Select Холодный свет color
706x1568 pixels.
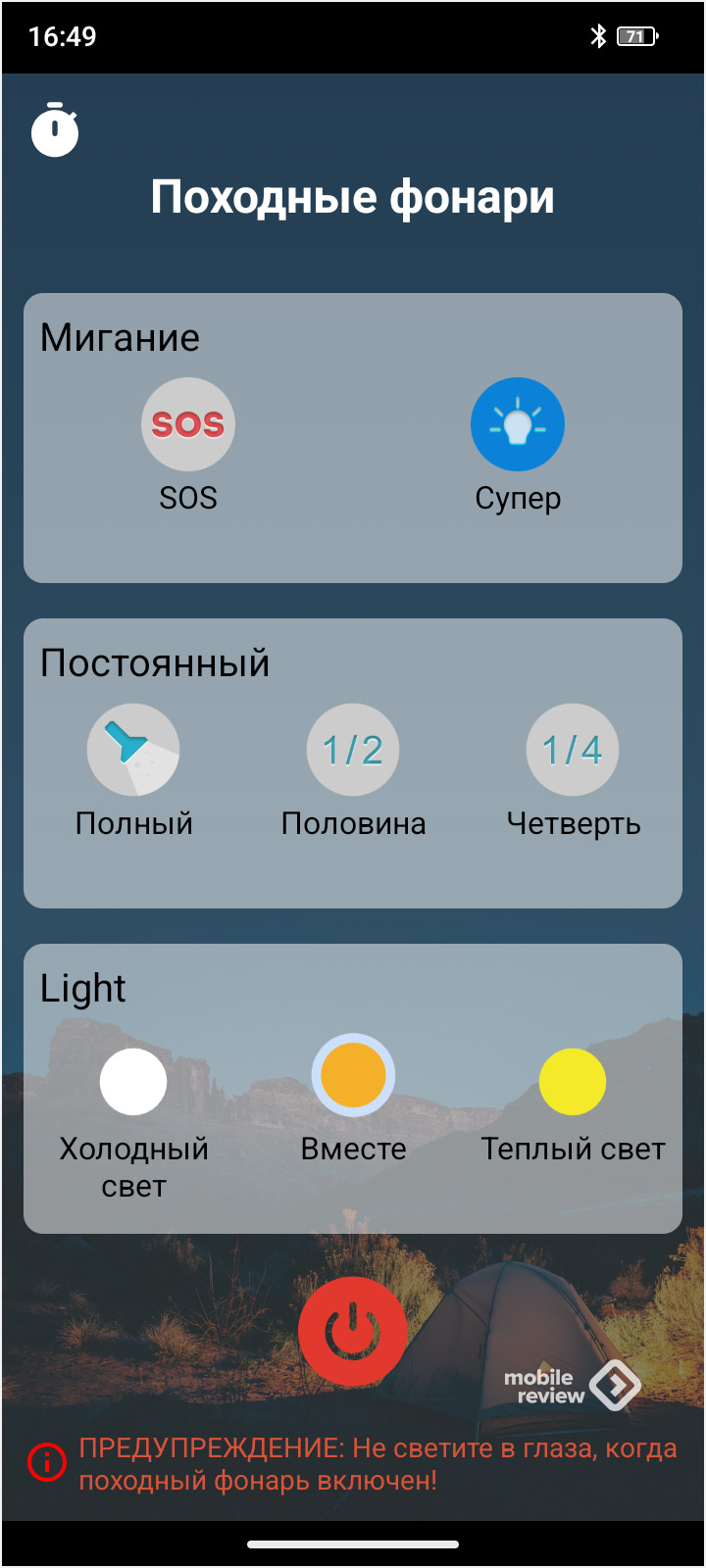(x=133, y=1082)
